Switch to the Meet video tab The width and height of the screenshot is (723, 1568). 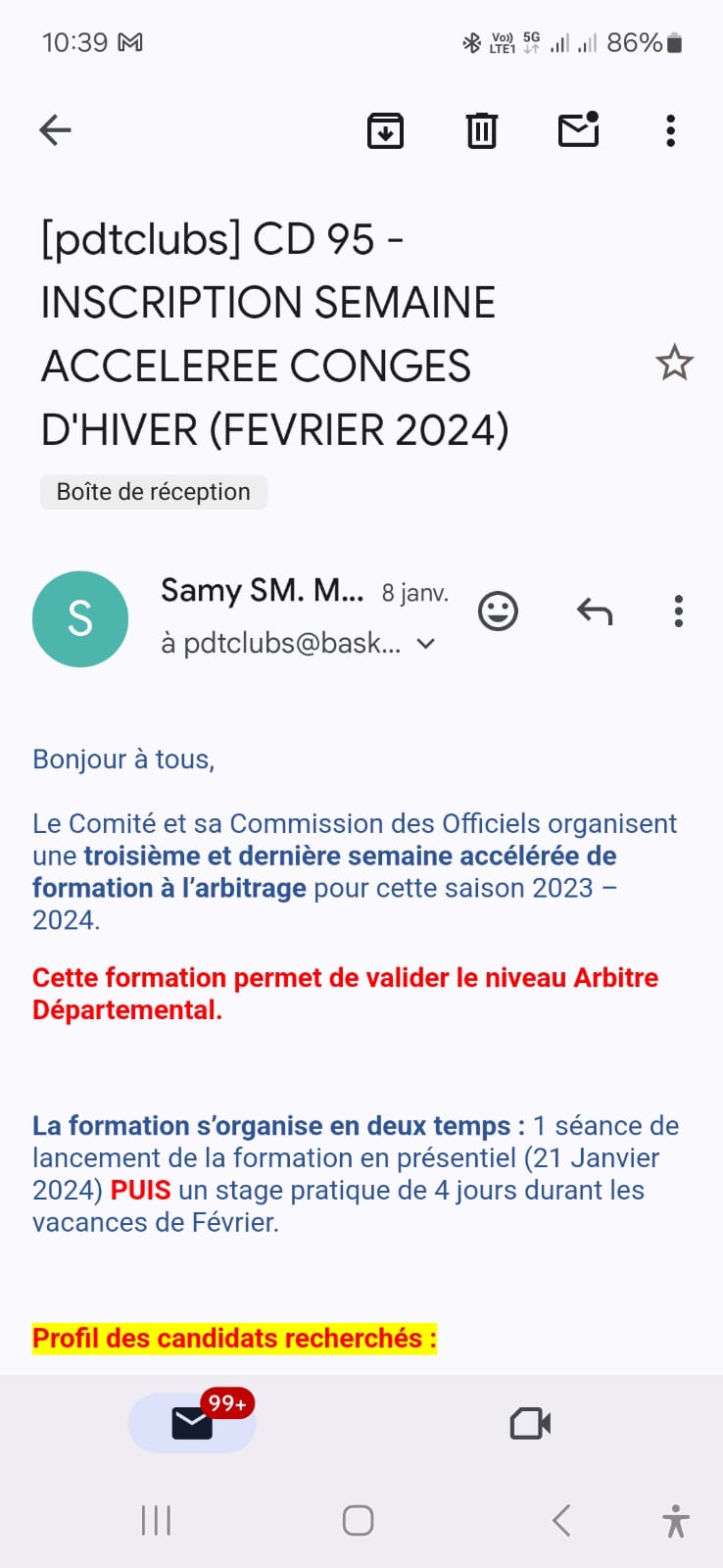(x=530, y=1423)
